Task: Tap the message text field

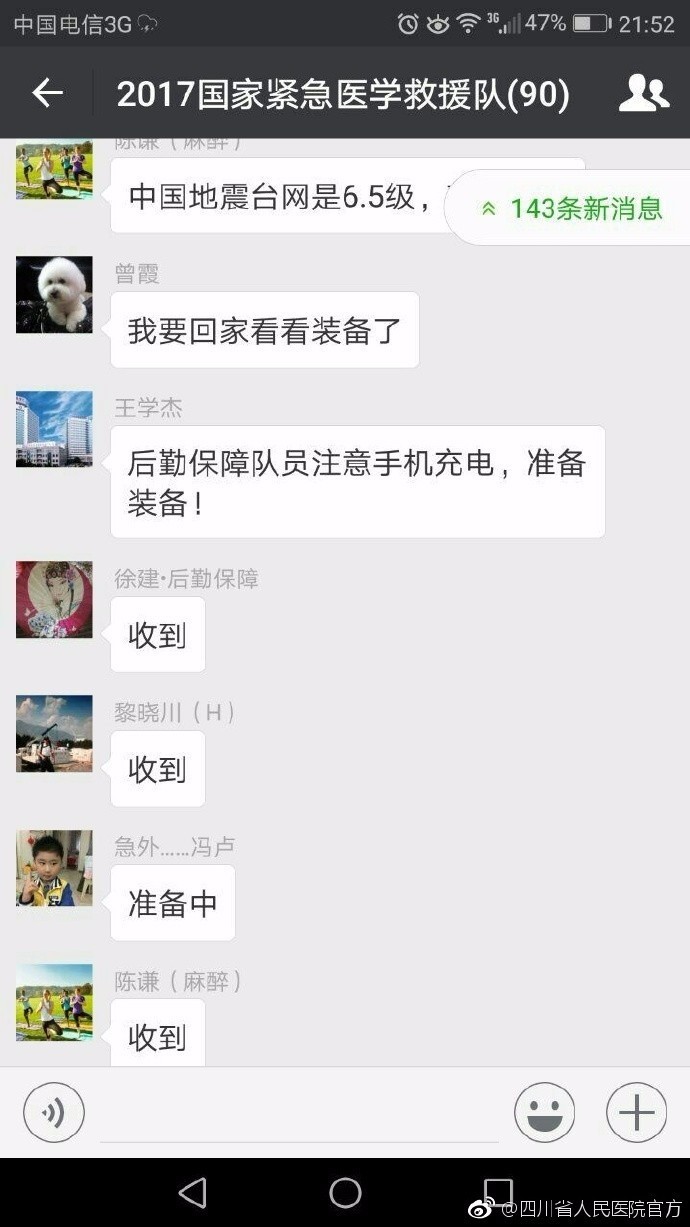Action: (x=300, y=1114)
